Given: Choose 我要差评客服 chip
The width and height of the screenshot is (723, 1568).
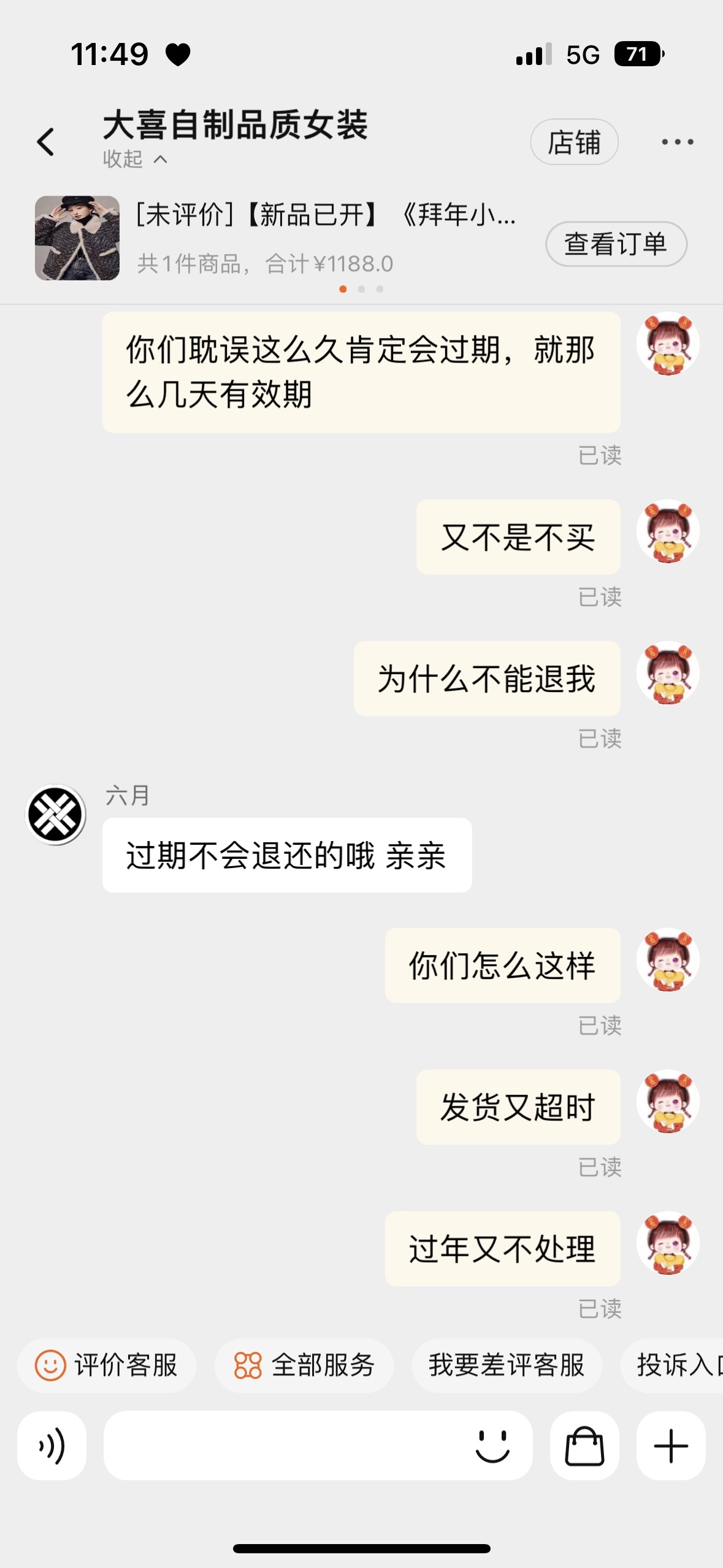Looking at the screenshot, I should pos(507,1365).
